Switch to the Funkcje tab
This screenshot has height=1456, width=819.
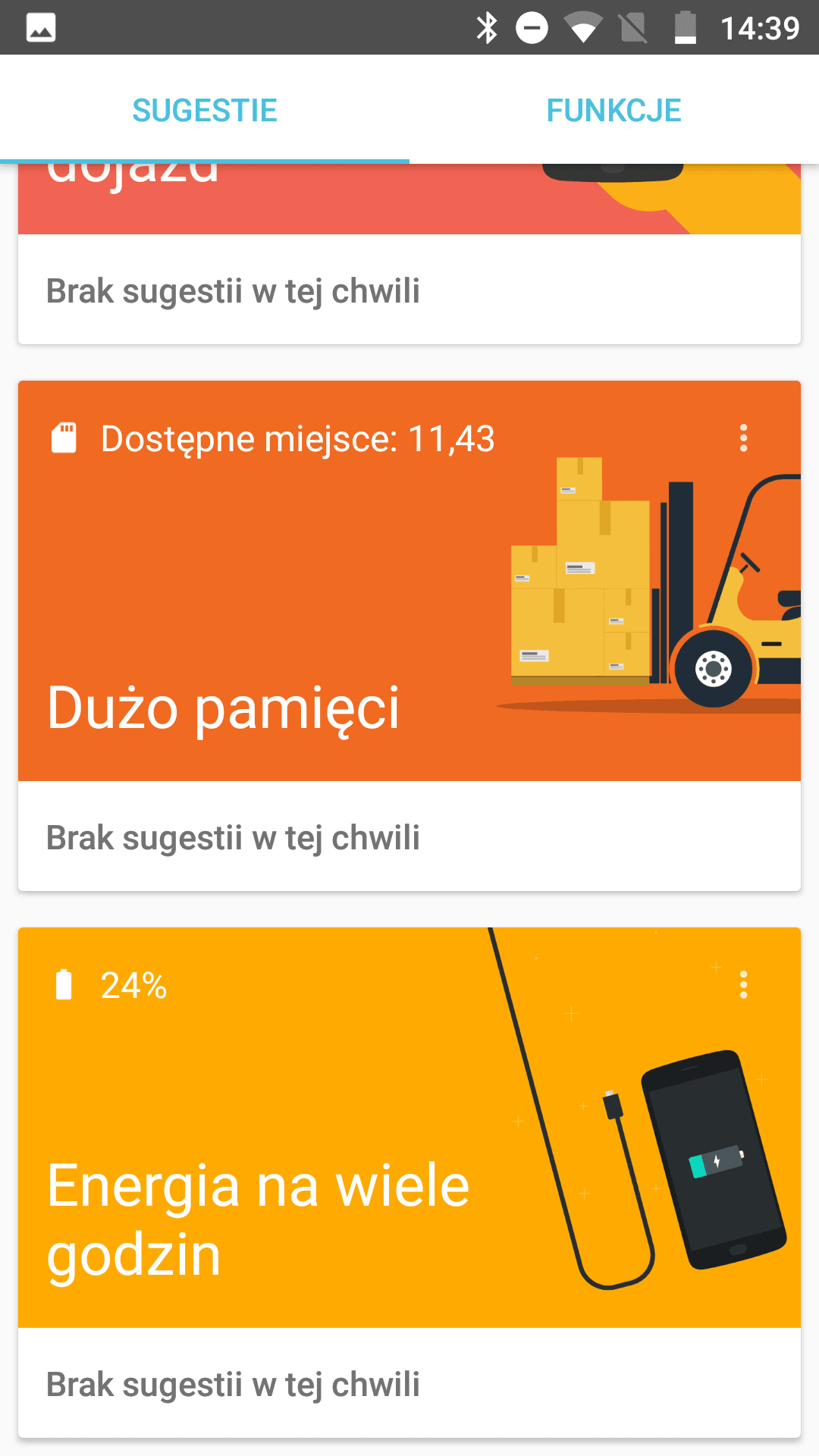tap(614, 110)
